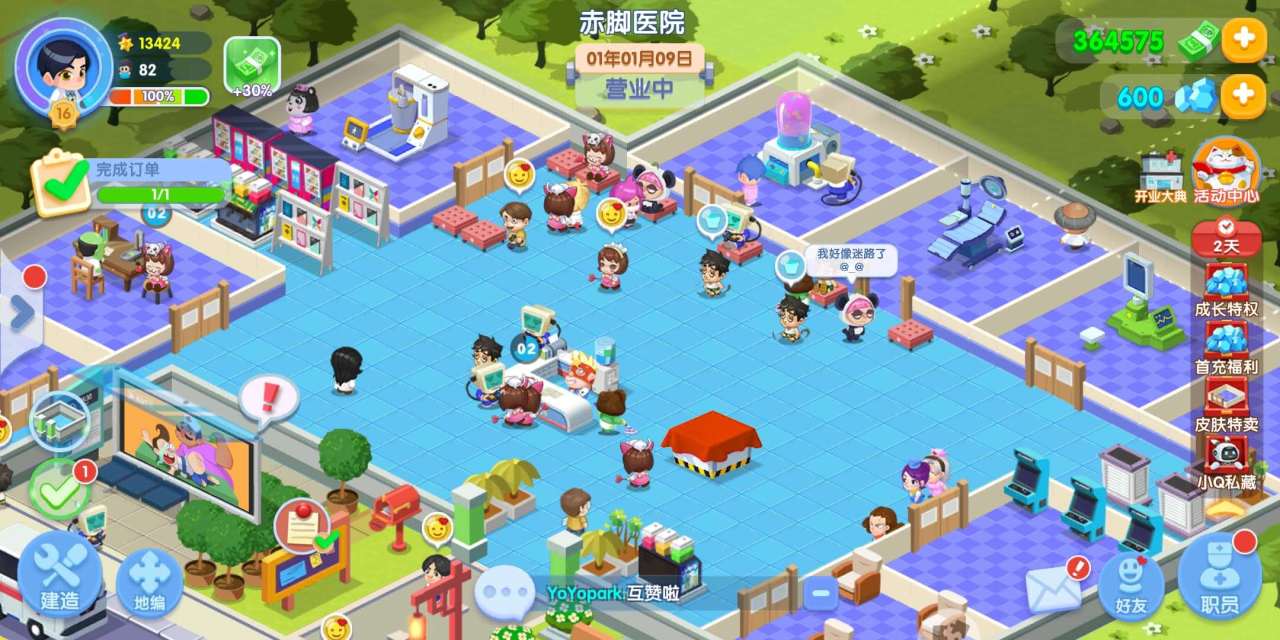The height and width of the screenshot is (640, 1280).
Task: Tap the green checkmark tasks button
Action: (x=58, y=488)
